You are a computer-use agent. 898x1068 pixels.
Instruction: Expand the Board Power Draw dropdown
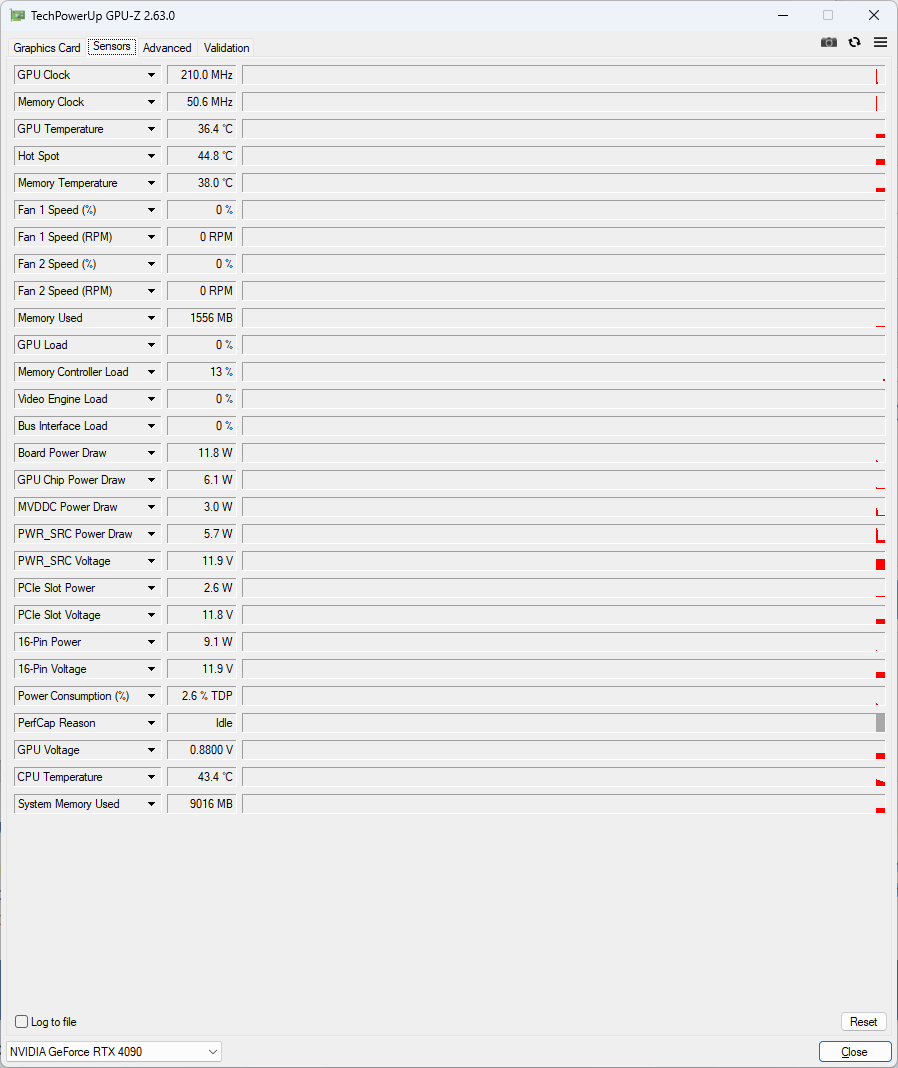[x=152, y=453]
